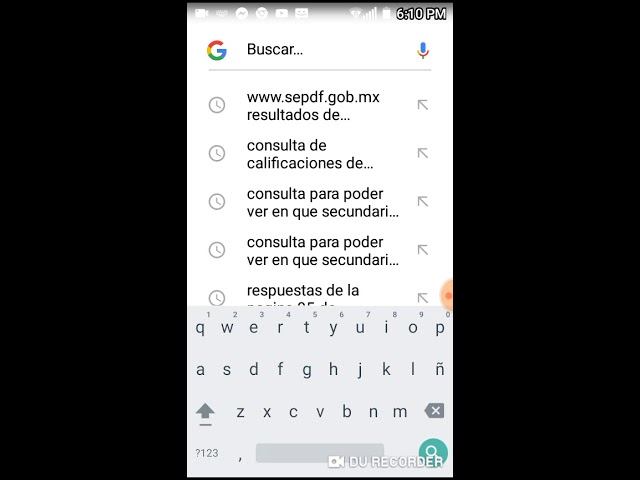Select the respuestas de la pagina suggestion
The height and width of the screenshot is (480, 640).
click(305, 294)
